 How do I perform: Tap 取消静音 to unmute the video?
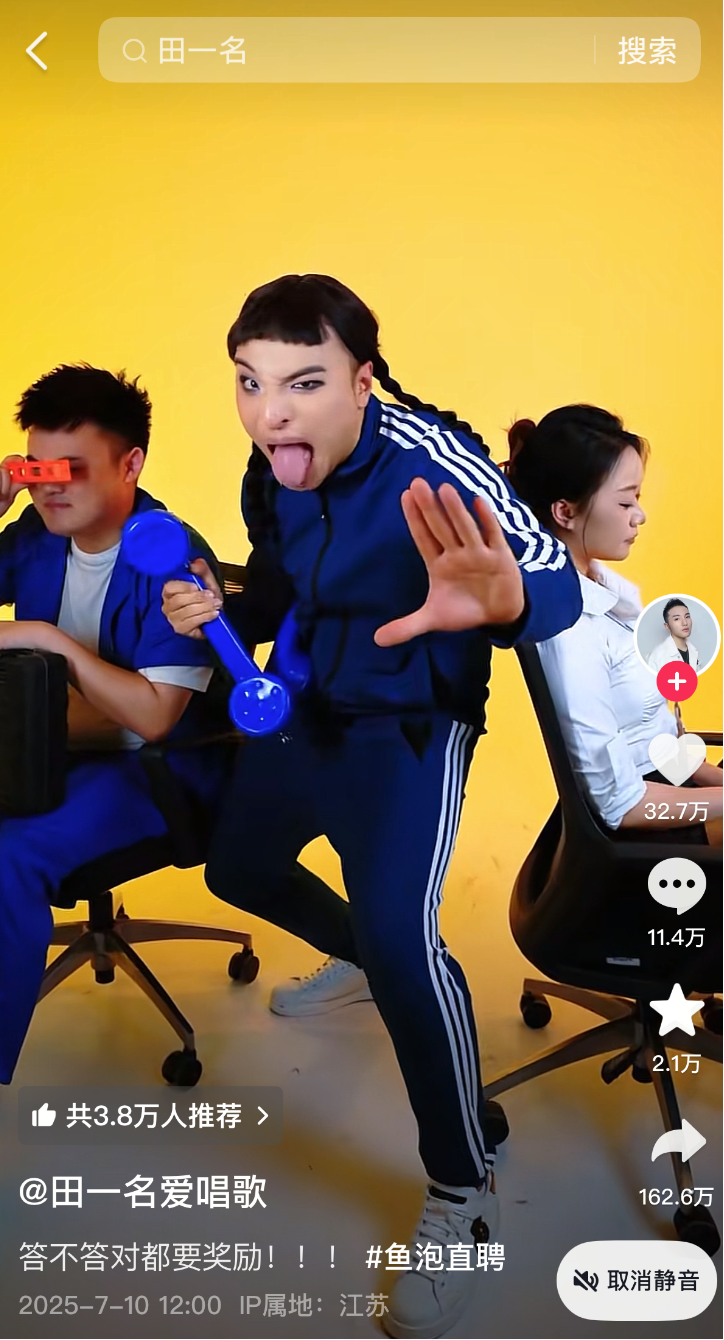point(637,1281)
